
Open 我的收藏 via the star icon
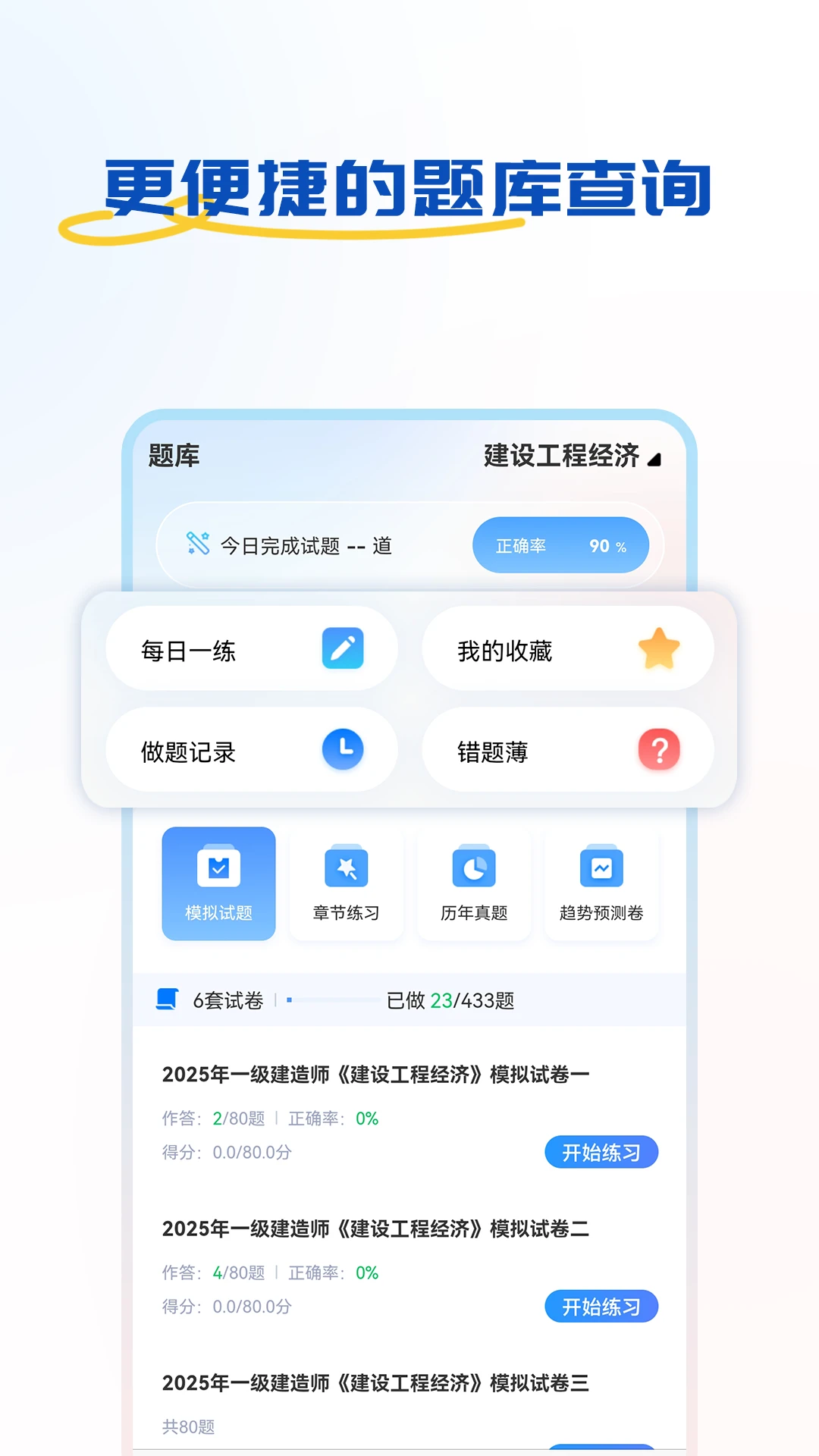point(659,648)
